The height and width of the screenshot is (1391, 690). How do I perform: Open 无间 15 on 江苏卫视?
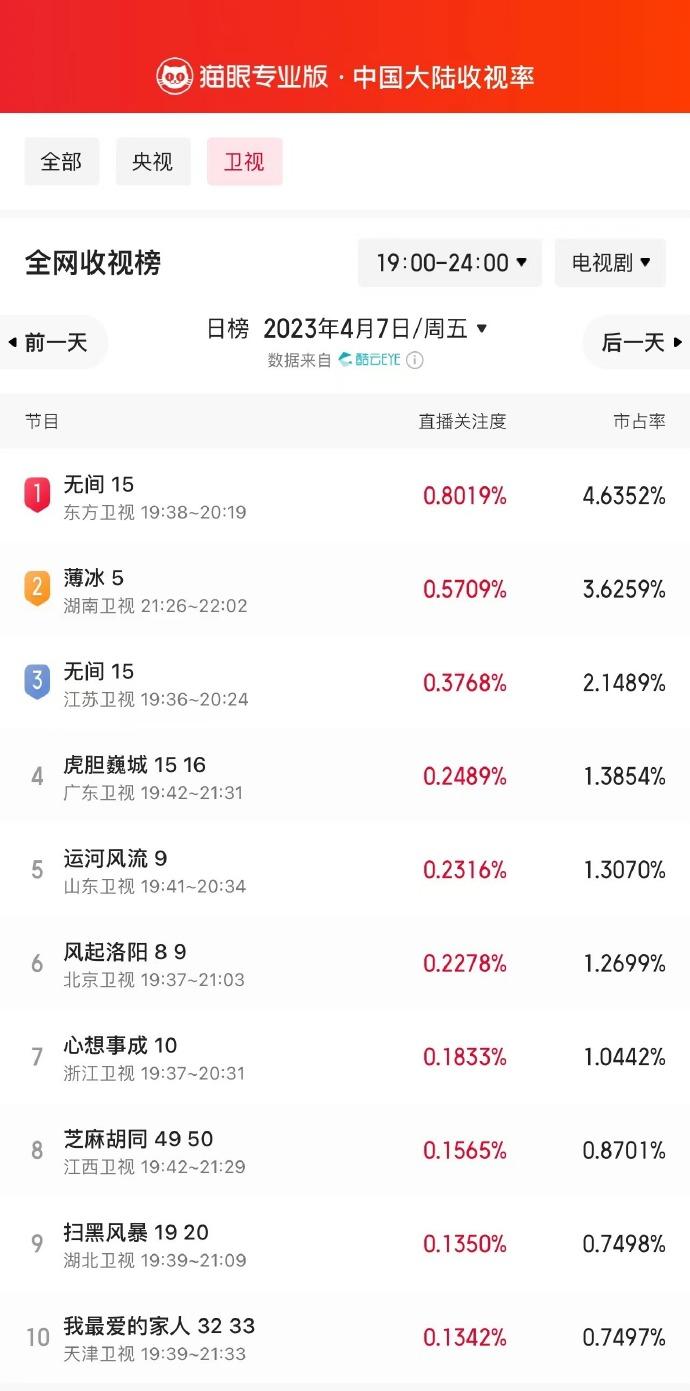coord(345,684)
